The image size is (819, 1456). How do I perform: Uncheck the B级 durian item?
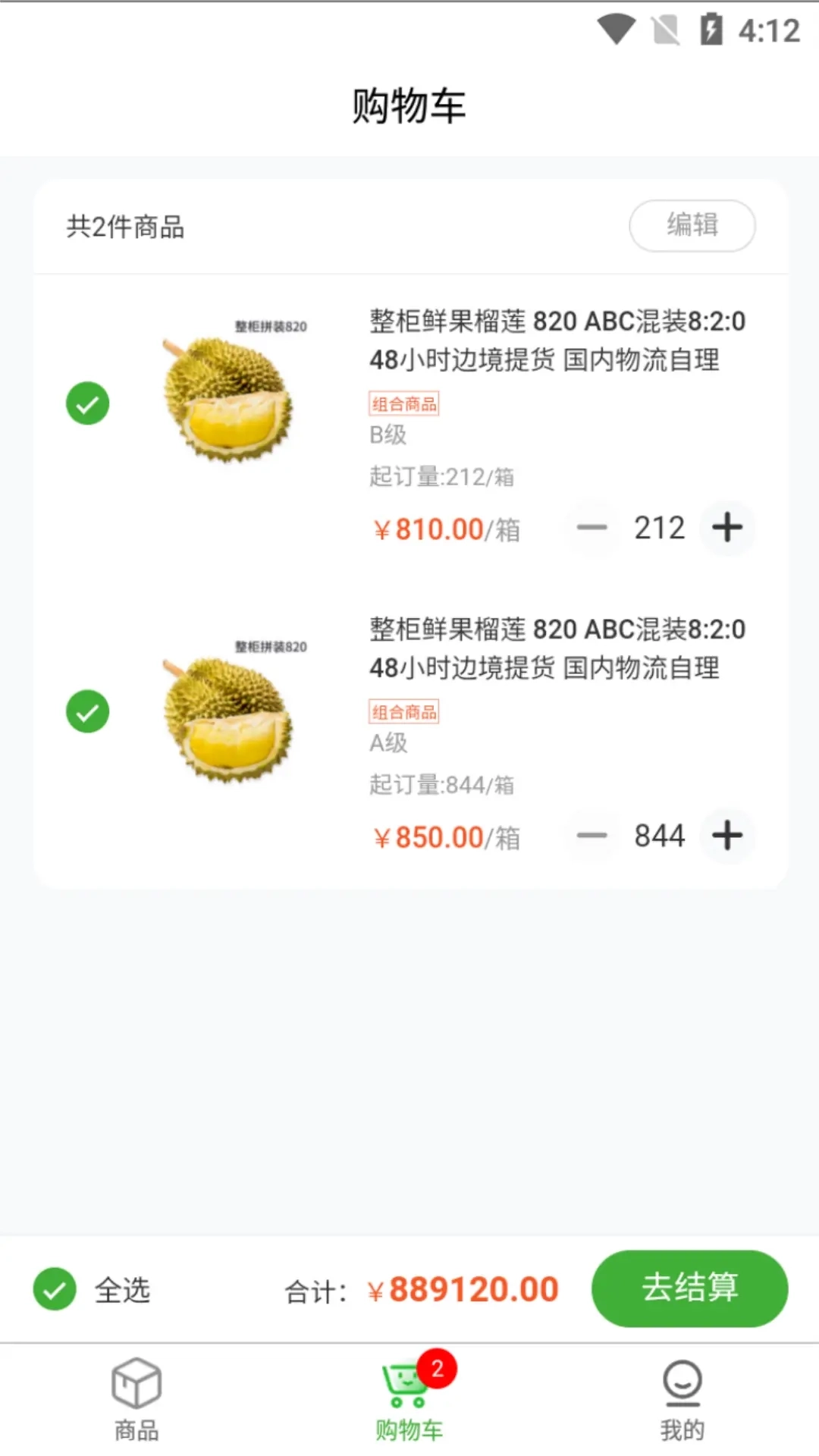88,403
